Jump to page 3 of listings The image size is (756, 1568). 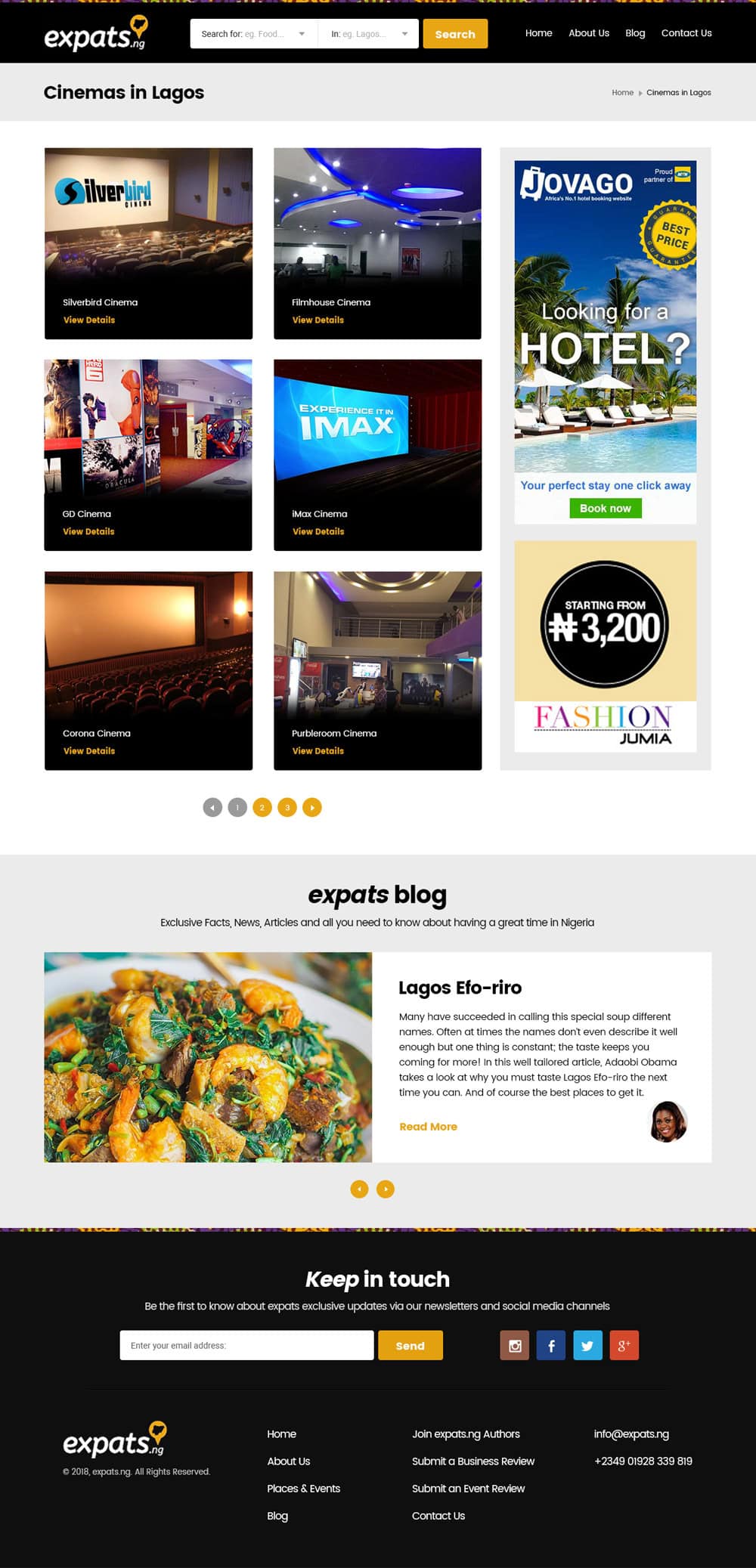(x=287, y=807)
